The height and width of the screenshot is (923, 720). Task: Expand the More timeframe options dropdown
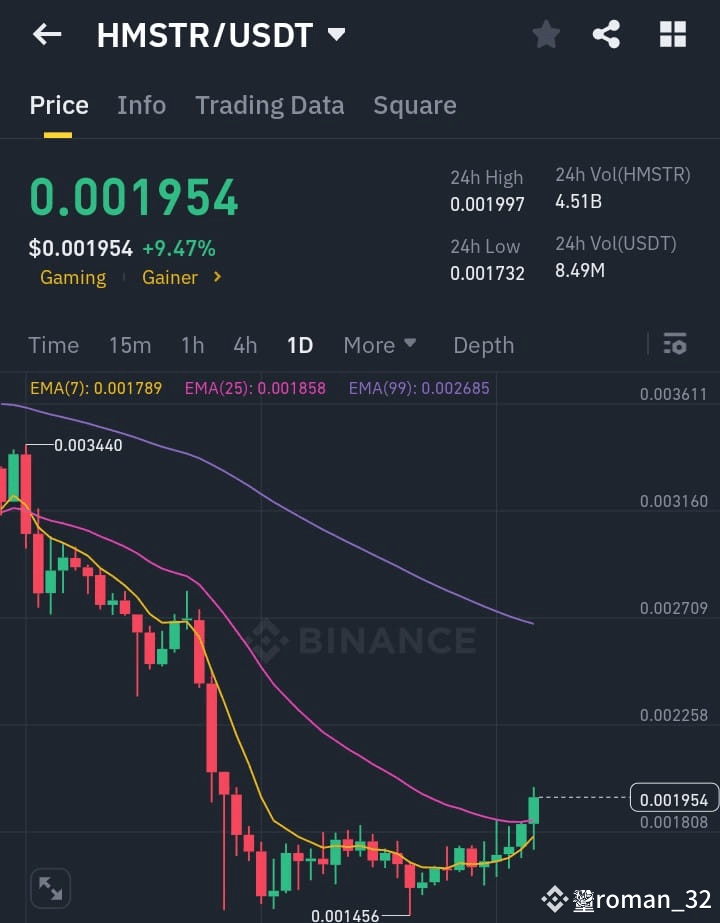click(x=379, y=345)
